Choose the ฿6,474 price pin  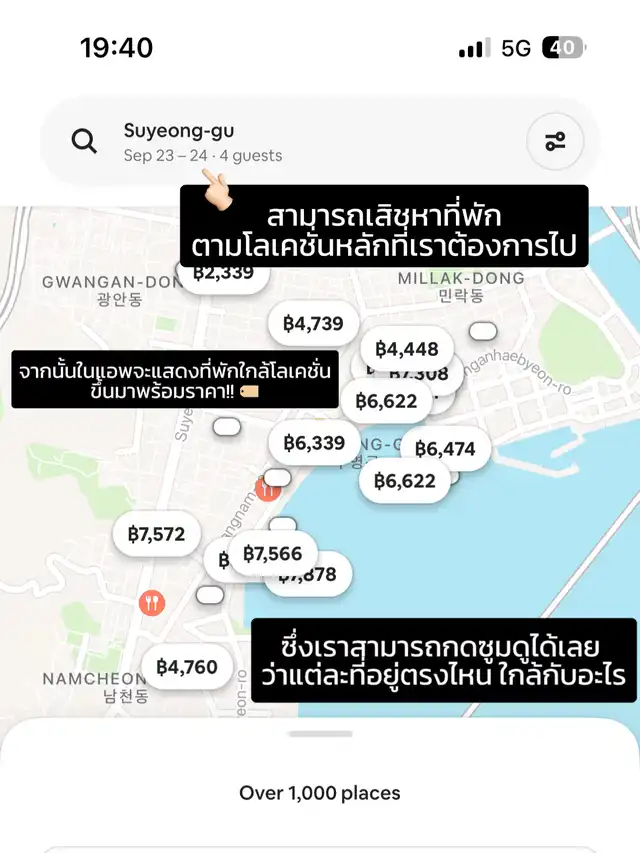click(x=445, y=449)
